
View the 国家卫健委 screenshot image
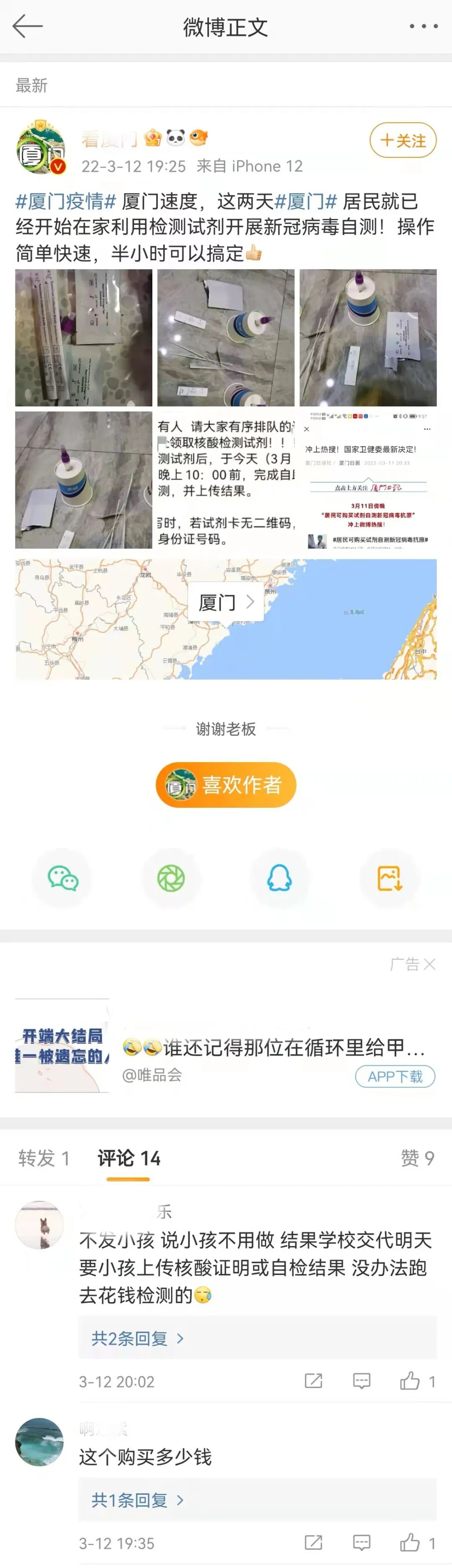(x=367, y=480)
